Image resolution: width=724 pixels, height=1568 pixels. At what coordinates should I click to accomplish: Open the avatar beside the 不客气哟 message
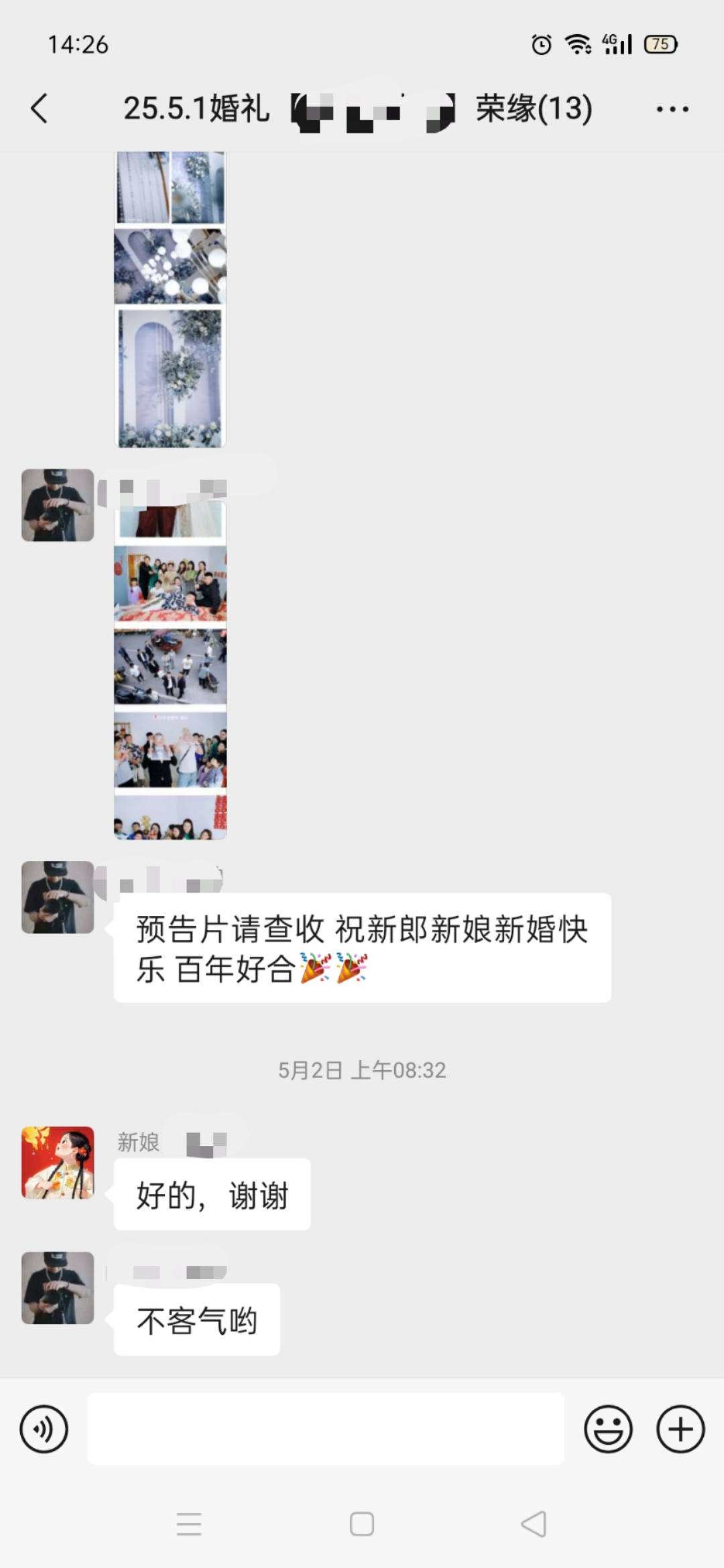tap(58, 1288)
